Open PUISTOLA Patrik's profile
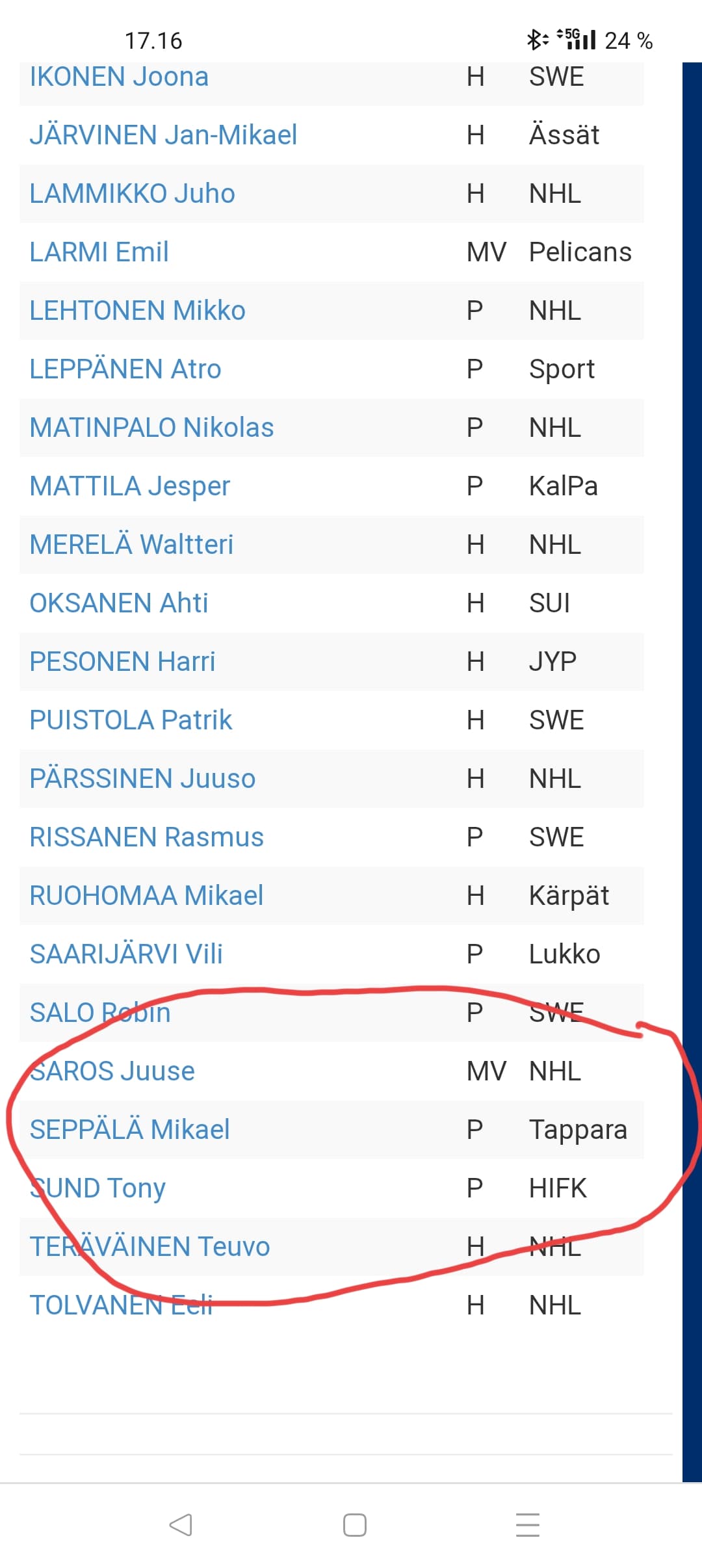This screenshot has width=702, height=1568. (131, 720)
